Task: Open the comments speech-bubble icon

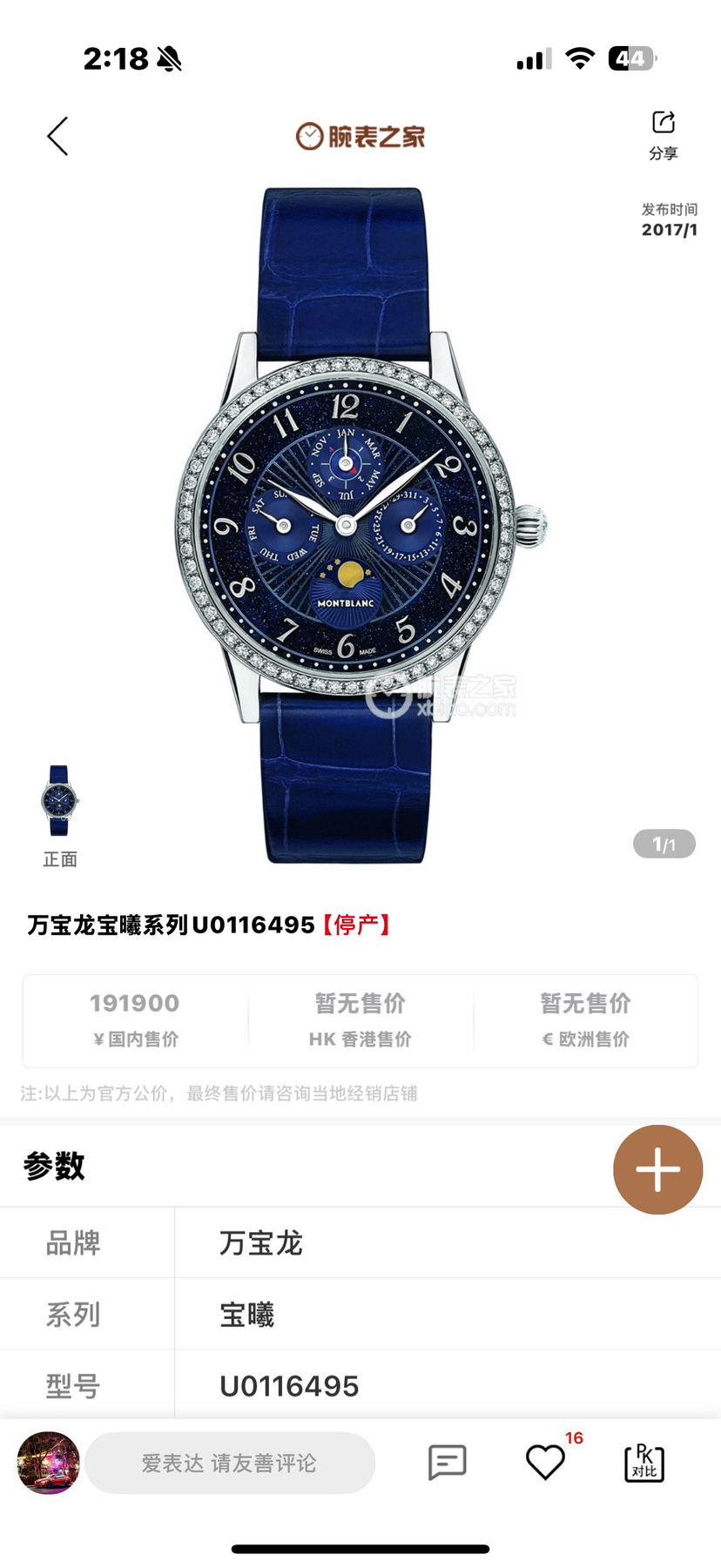Action: (x=448, y=1463)
